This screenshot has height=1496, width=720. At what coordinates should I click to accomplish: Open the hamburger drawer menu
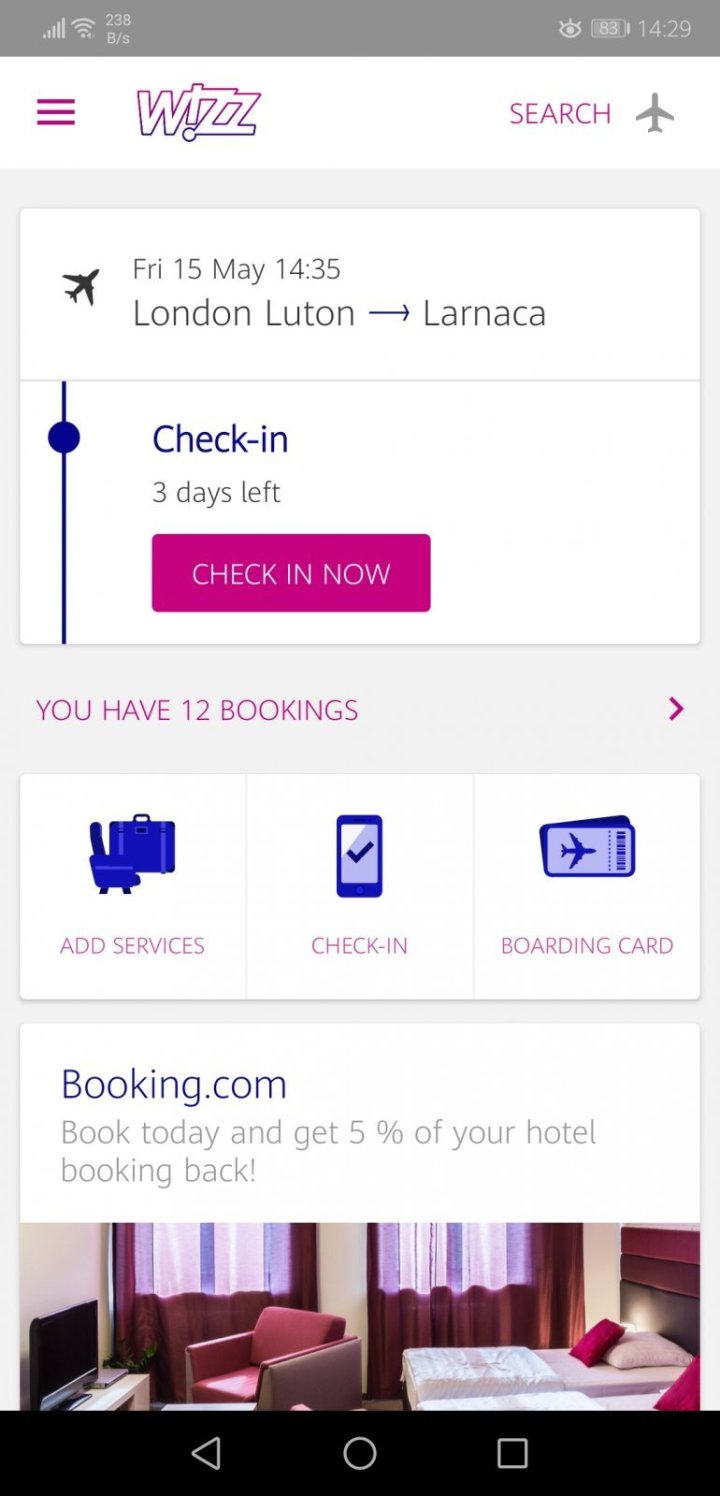pos(56,113)
